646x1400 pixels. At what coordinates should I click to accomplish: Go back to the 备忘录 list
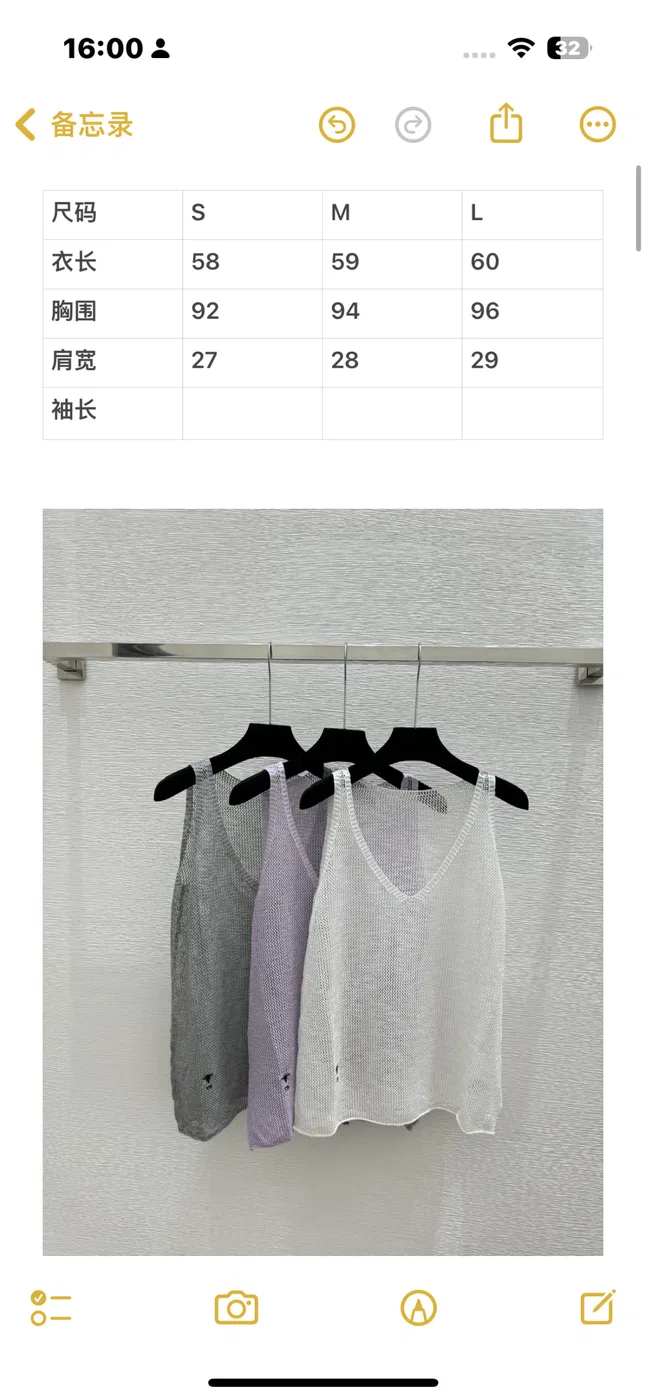coord(74,125)
